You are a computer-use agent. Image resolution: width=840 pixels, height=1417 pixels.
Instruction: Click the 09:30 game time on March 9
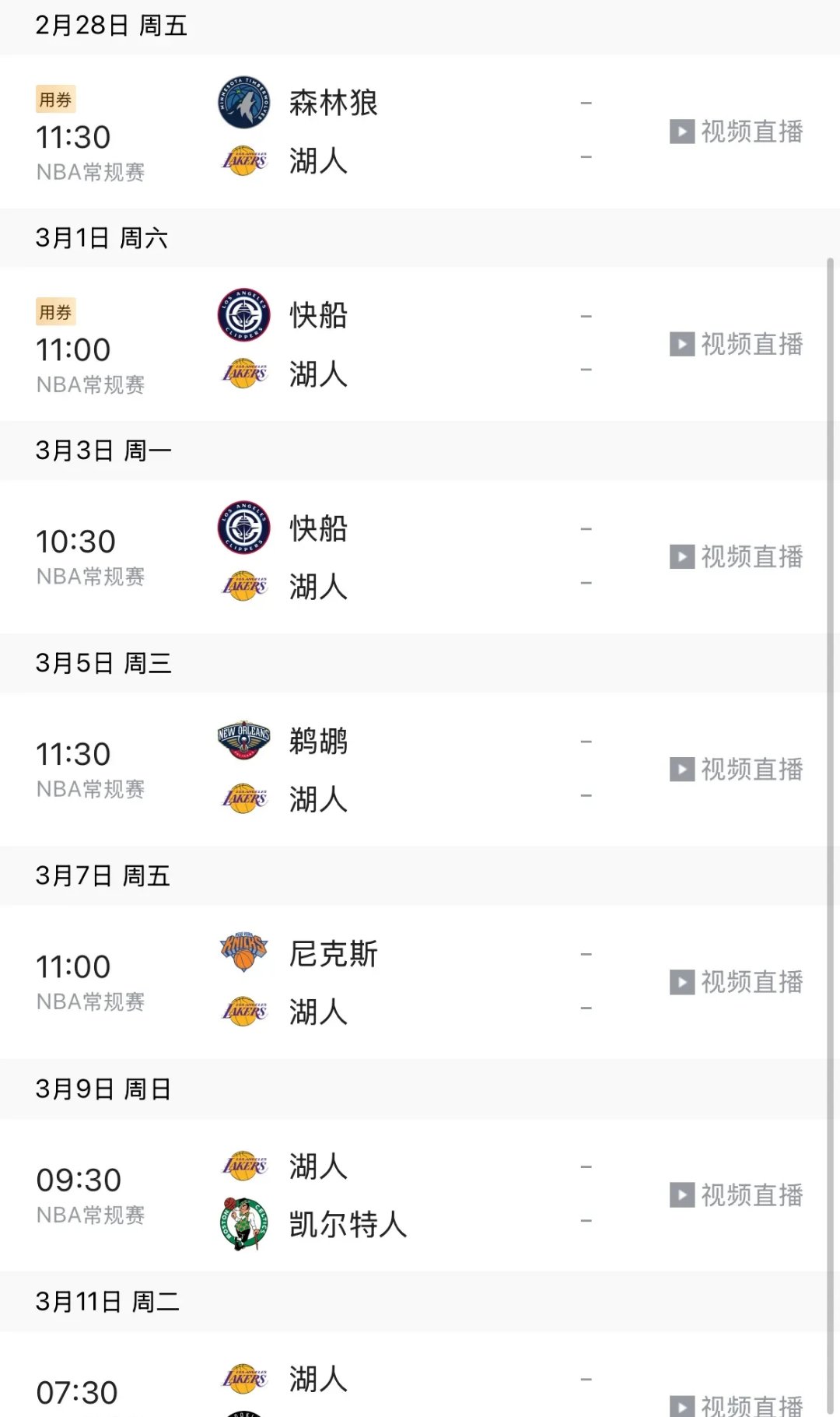[x=79, y=1180]
